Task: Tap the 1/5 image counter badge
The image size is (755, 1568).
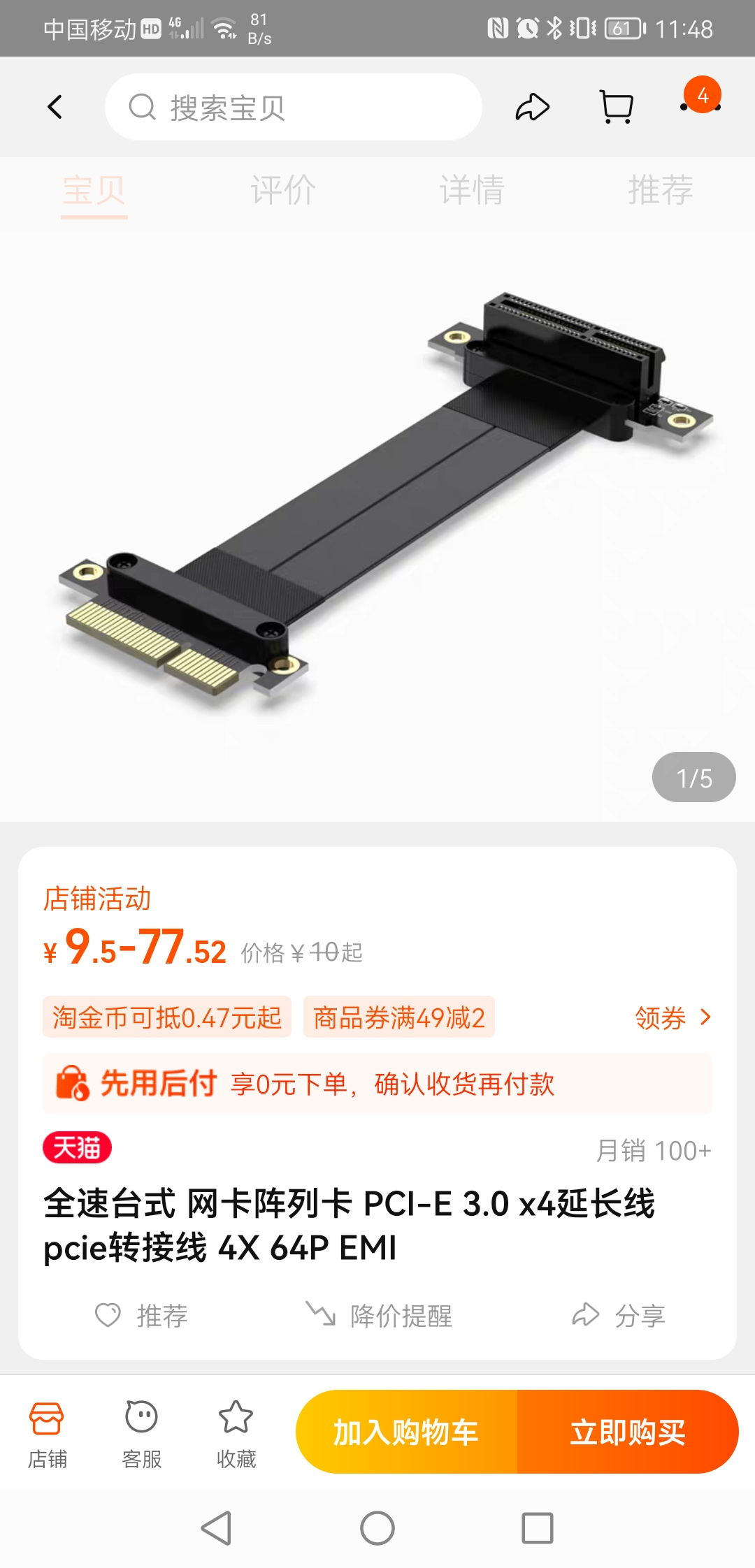Action: (693, 778)
